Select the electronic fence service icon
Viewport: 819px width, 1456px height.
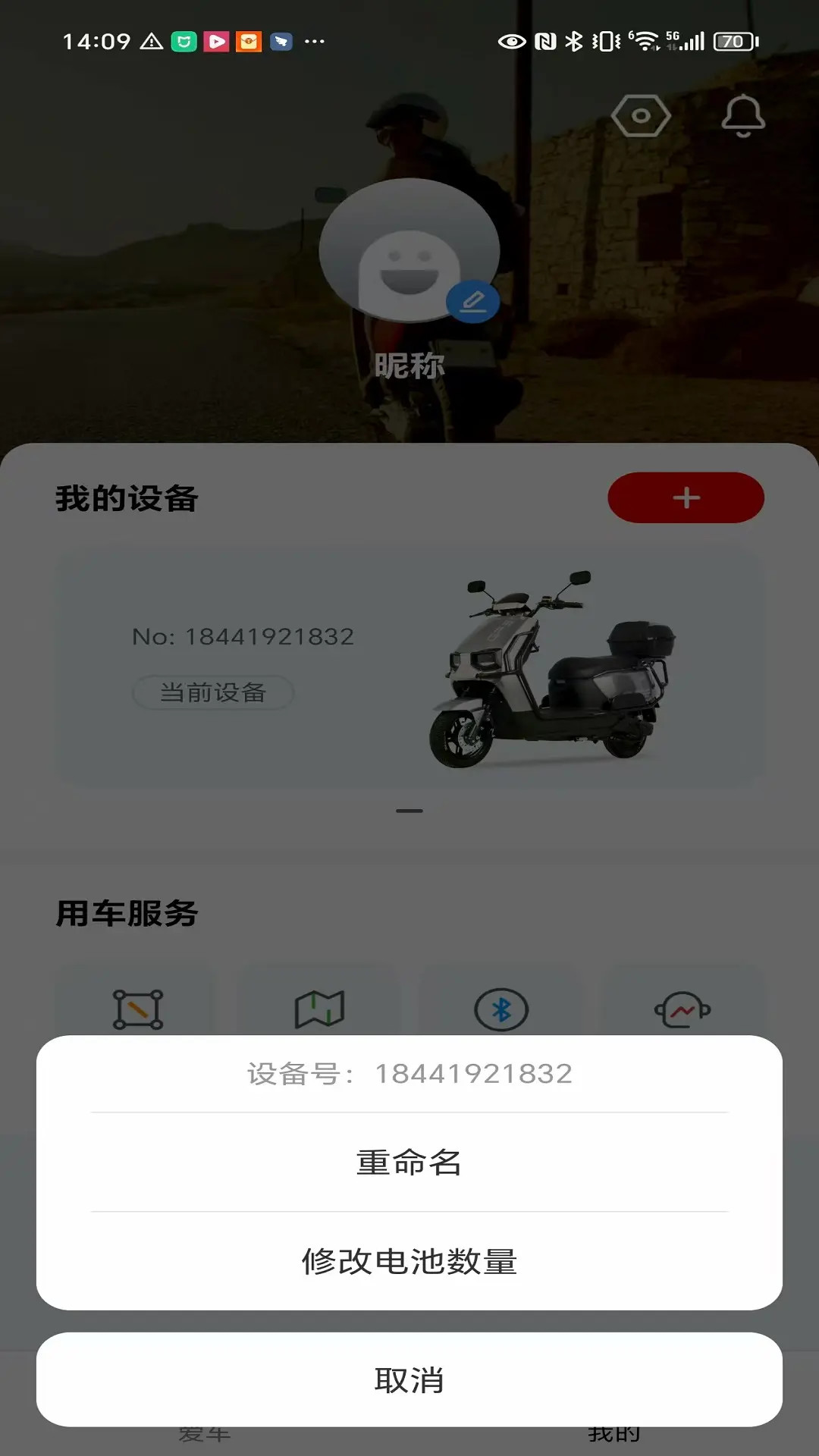(138, 1009)
